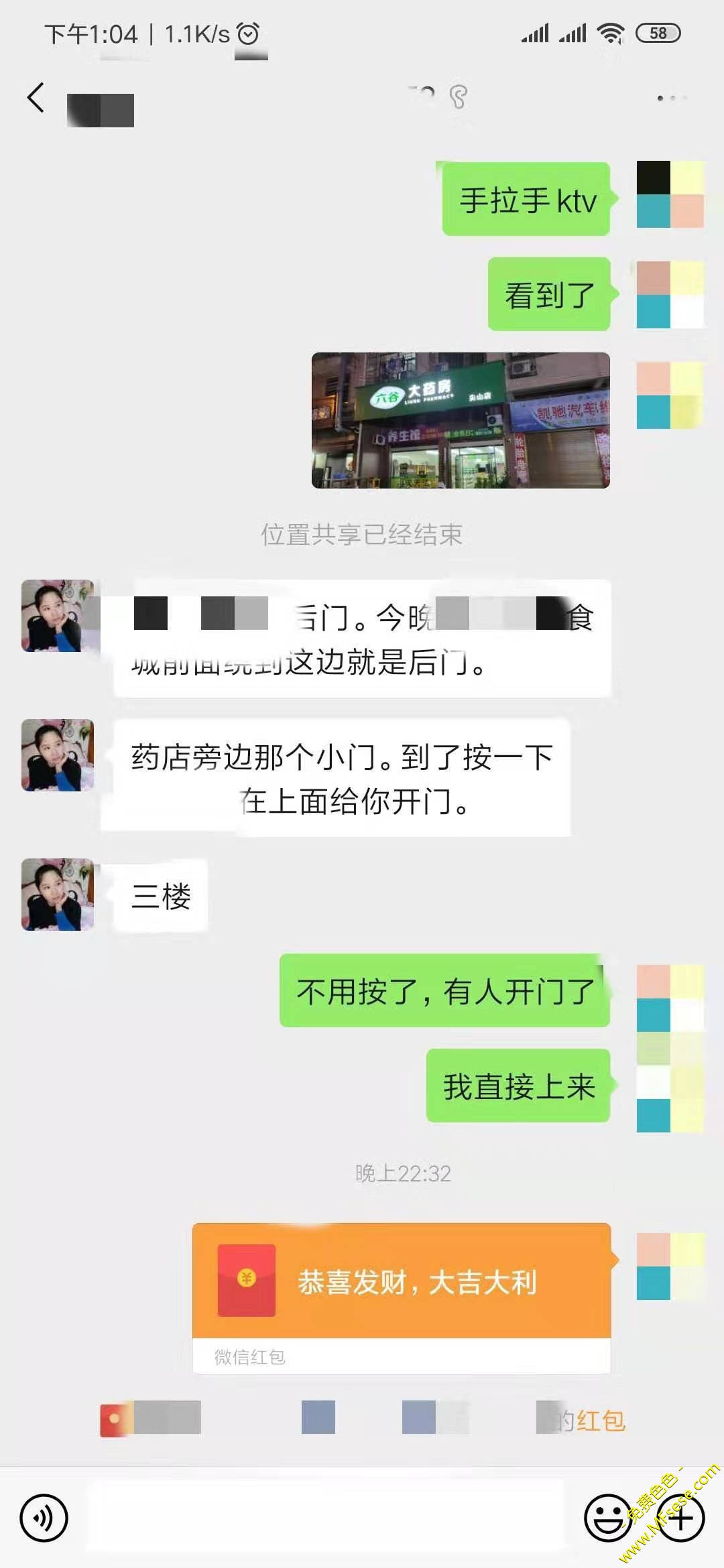
Task: Go back to the chat list
Action: tap(36, 98)
